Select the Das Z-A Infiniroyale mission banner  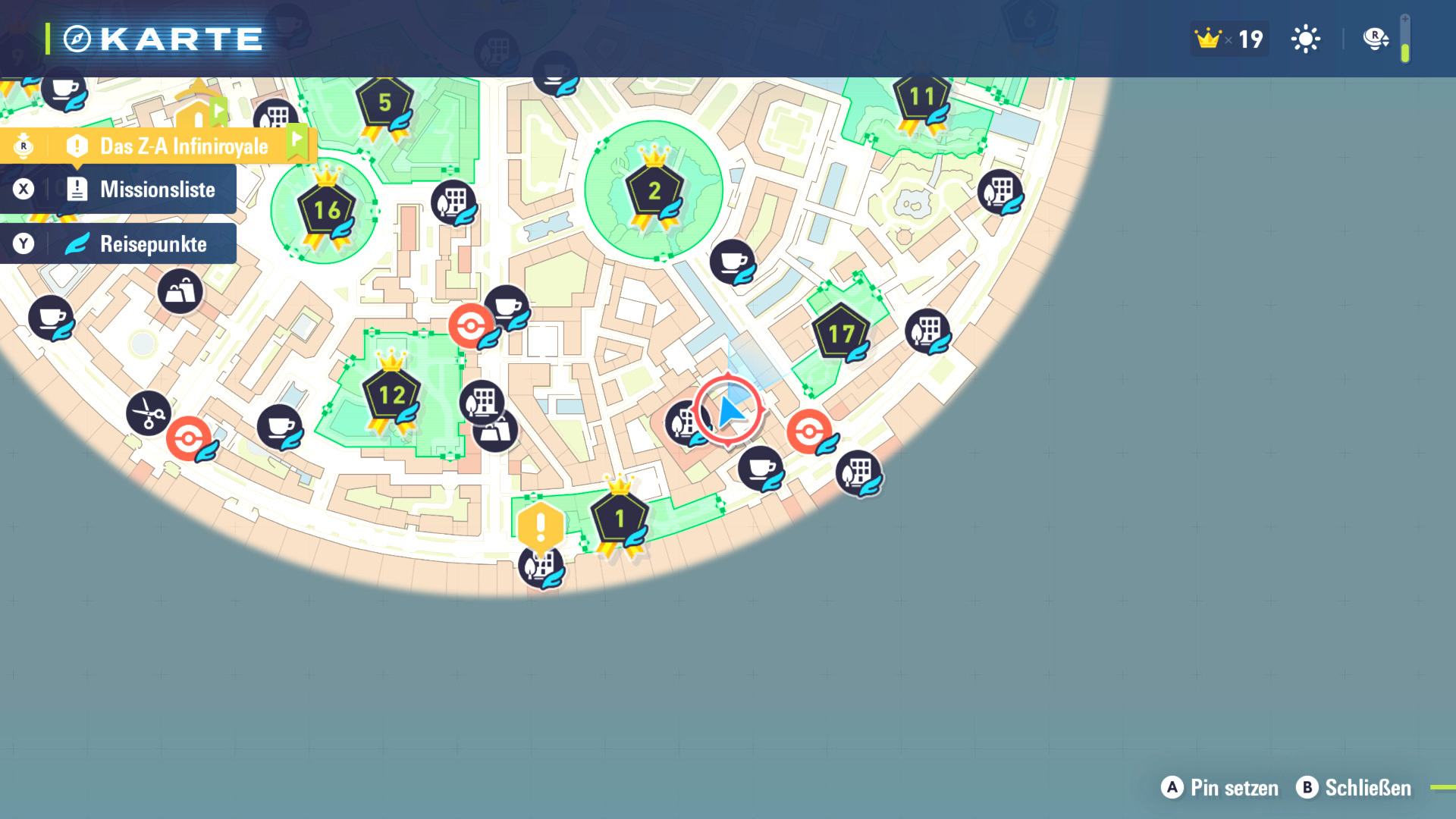tap(184, 146)
